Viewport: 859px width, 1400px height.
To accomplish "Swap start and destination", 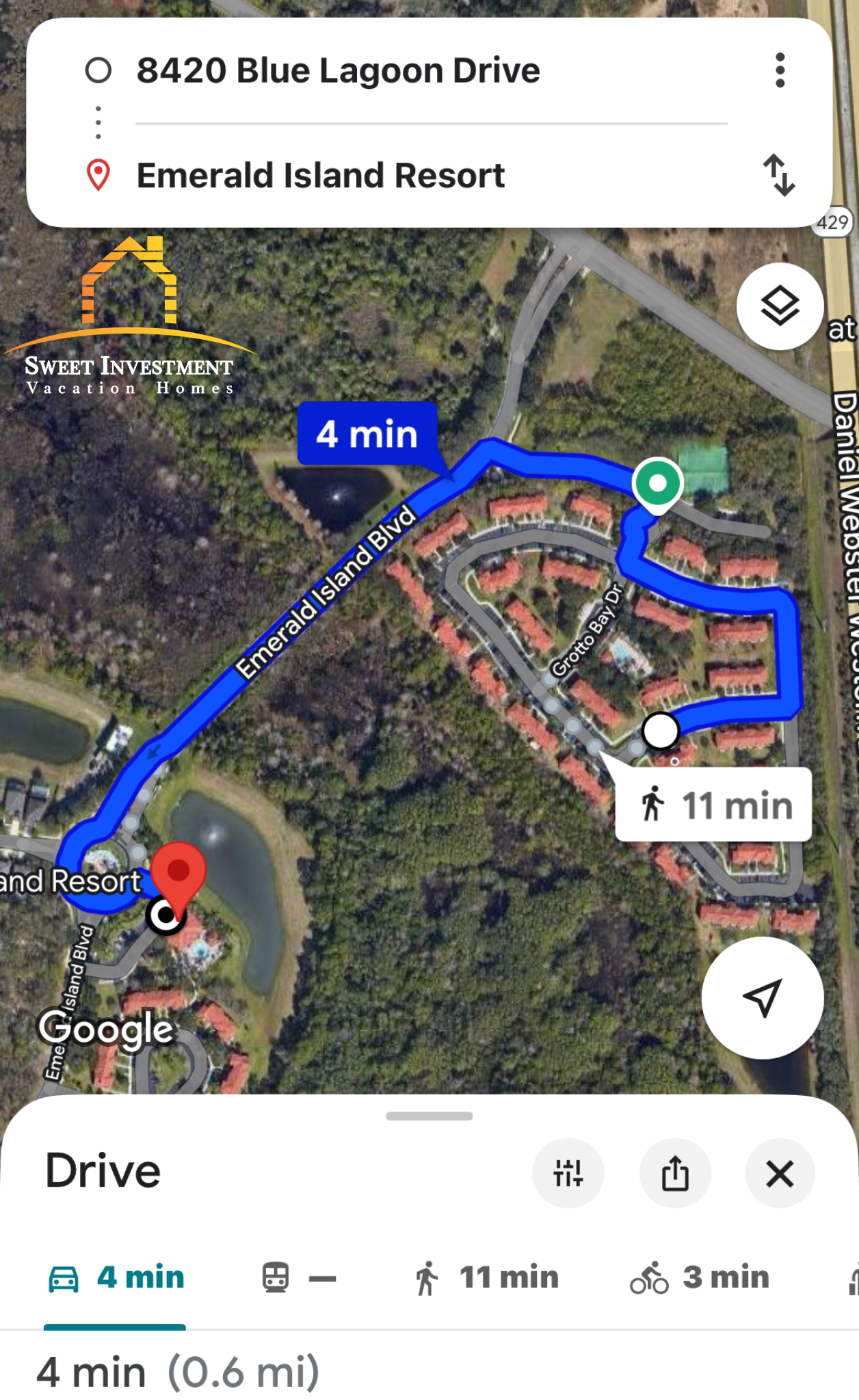I will coord(779,176).
